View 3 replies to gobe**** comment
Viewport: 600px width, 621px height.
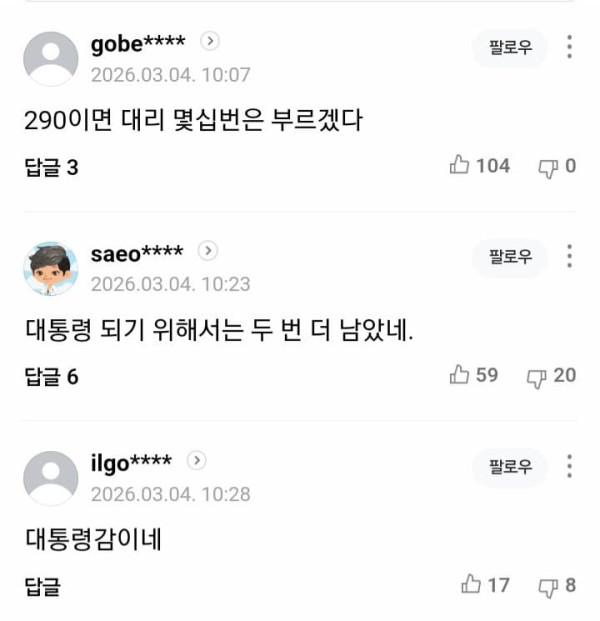point(51,167)
